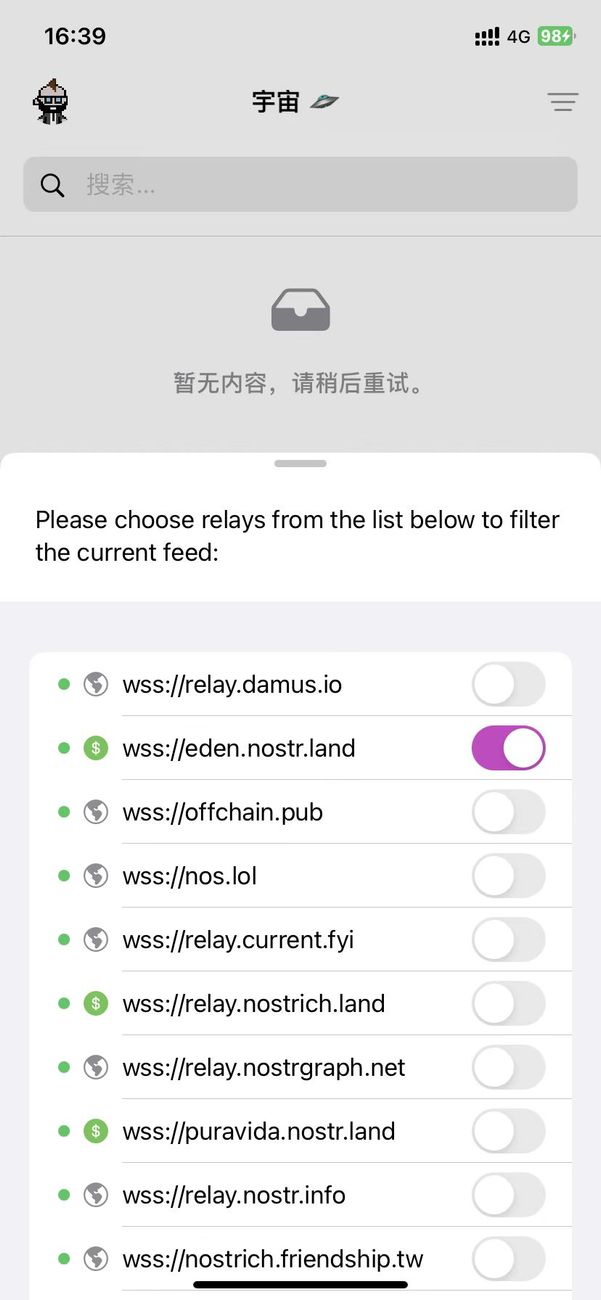The height and width of the screenshot is (1300, 601).
Task: Turn on wss://relay.nostrgraph.net
Action: coord(508,1067)
